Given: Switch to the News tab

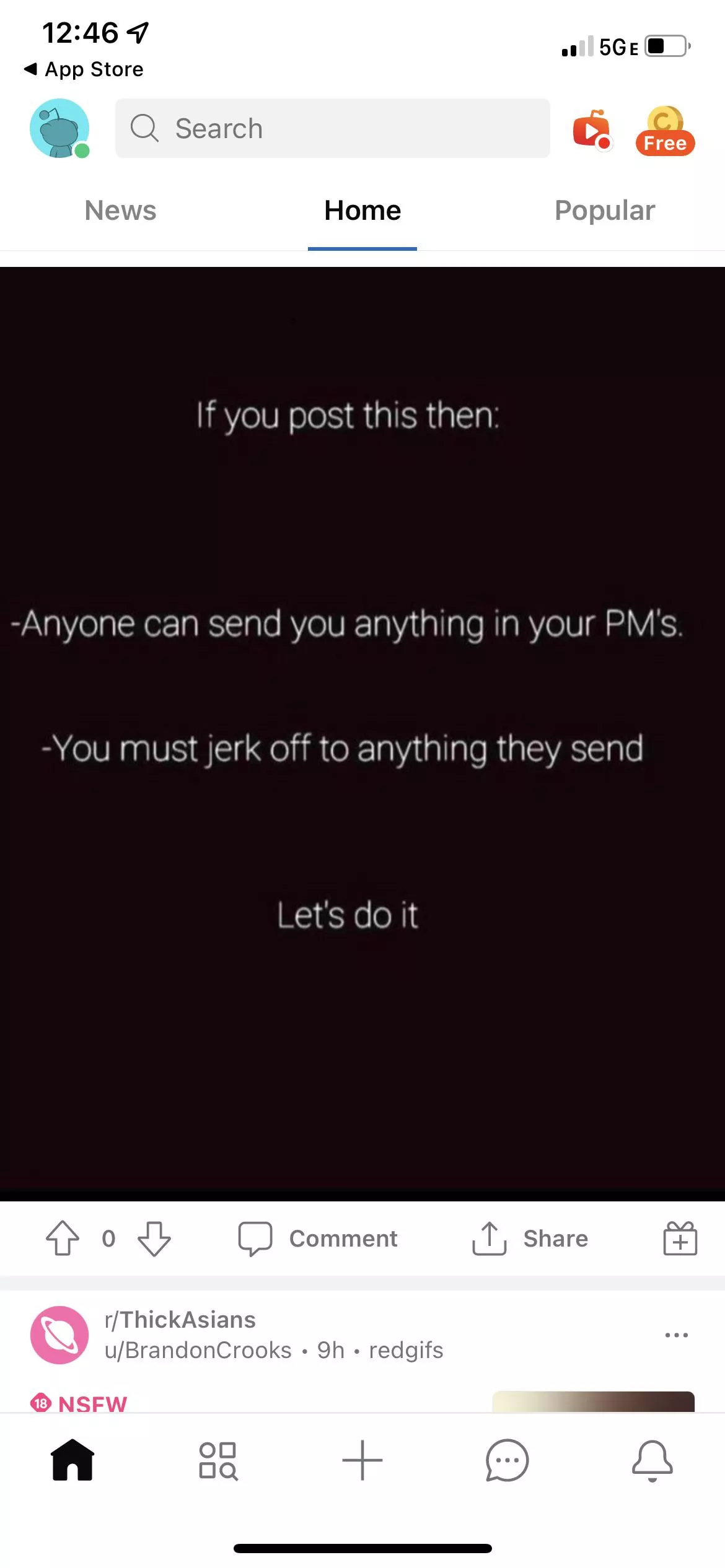Looking at the screenshot, I should tap(120, 211).
